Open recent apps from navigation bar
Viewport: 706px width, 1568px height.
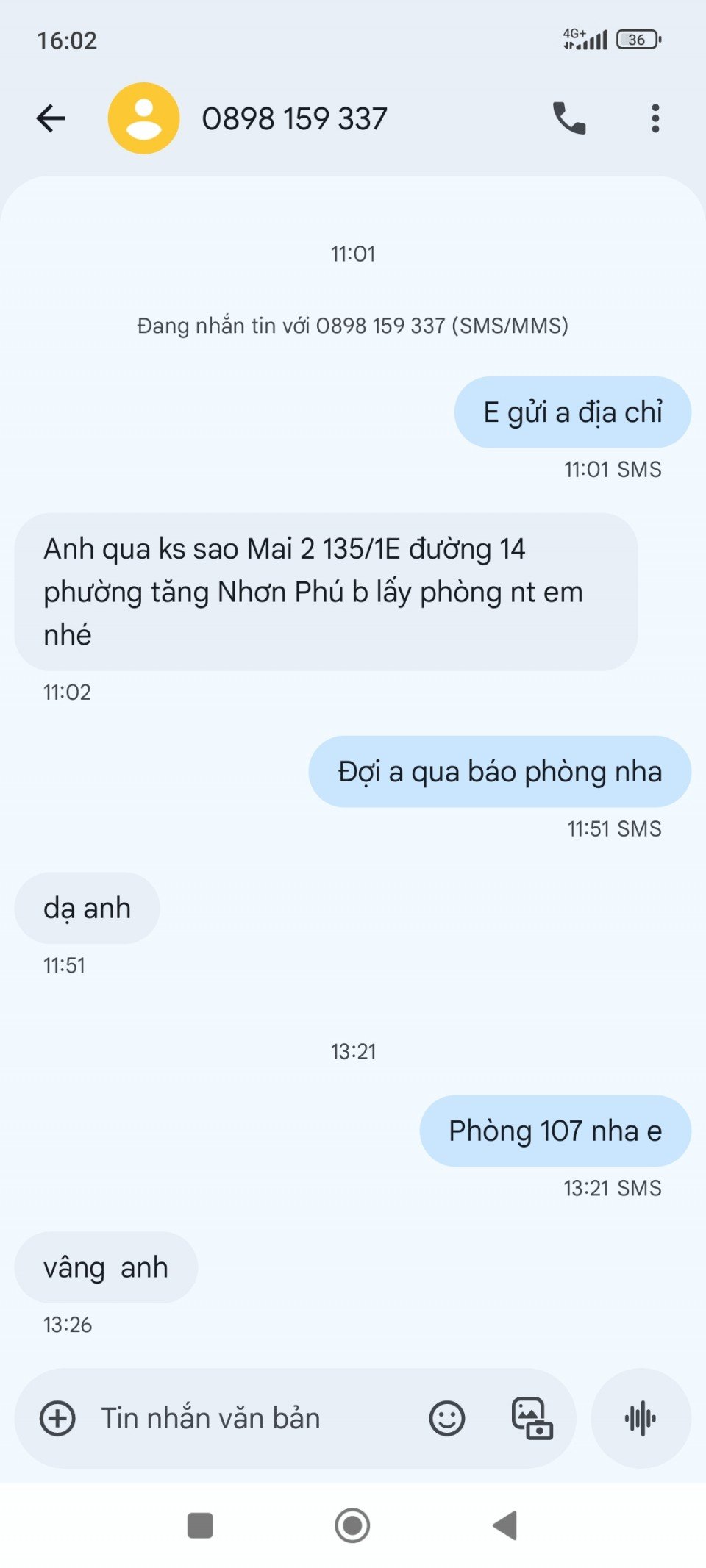[x=200, y=1525]
